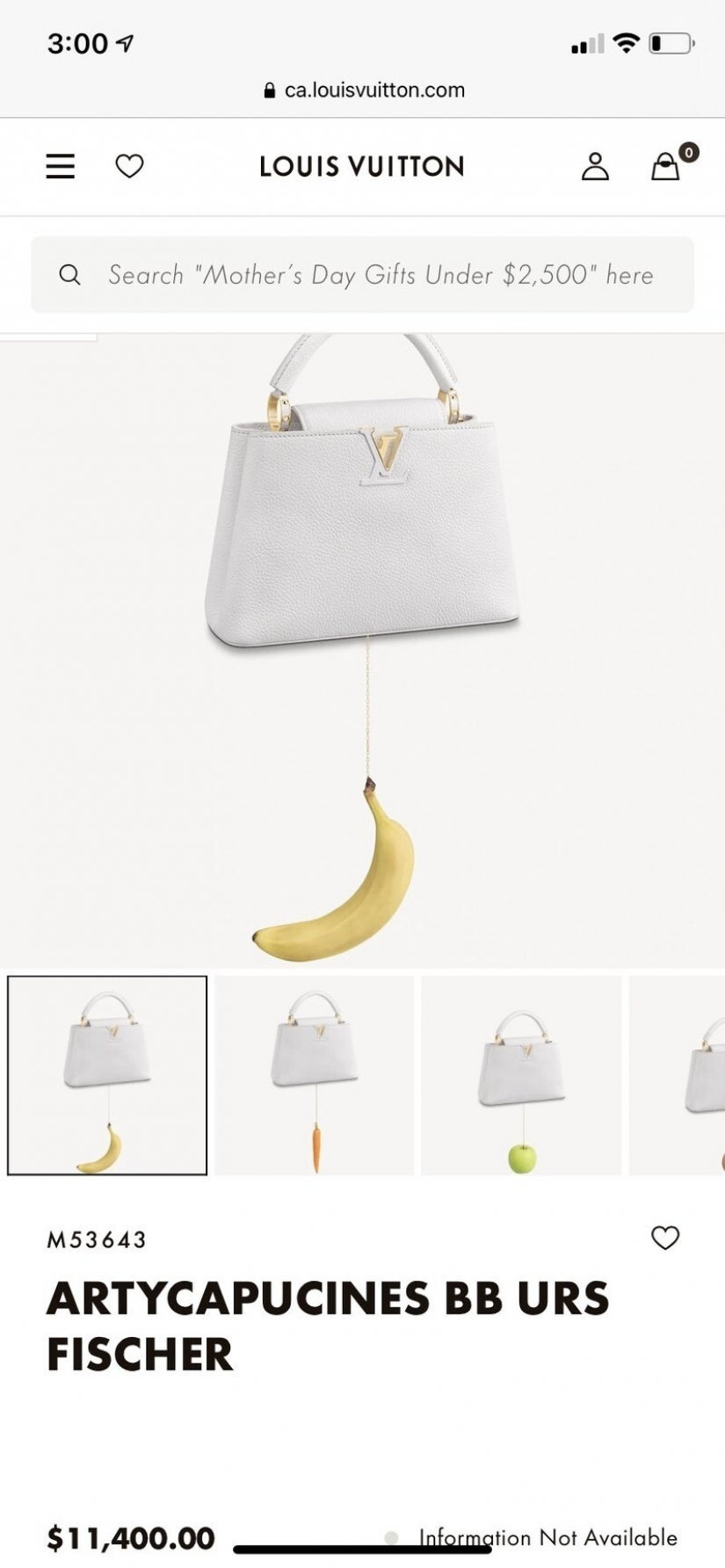The width and height of the screenshot is (725, 1568).
Task: Select the green apple bag thumbnail
Action: [x=521, y=1074]
